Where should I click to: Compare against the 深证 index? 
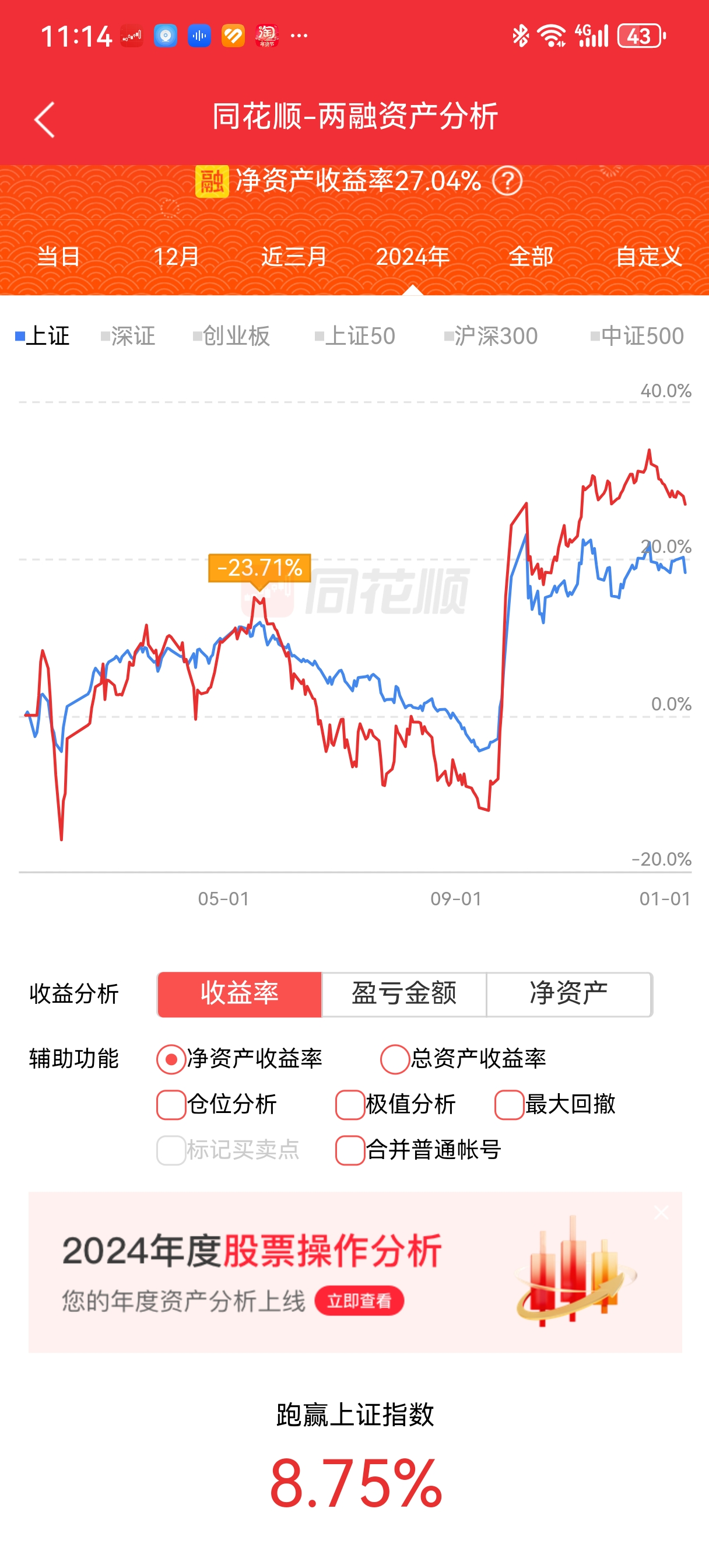coord(128,336)
